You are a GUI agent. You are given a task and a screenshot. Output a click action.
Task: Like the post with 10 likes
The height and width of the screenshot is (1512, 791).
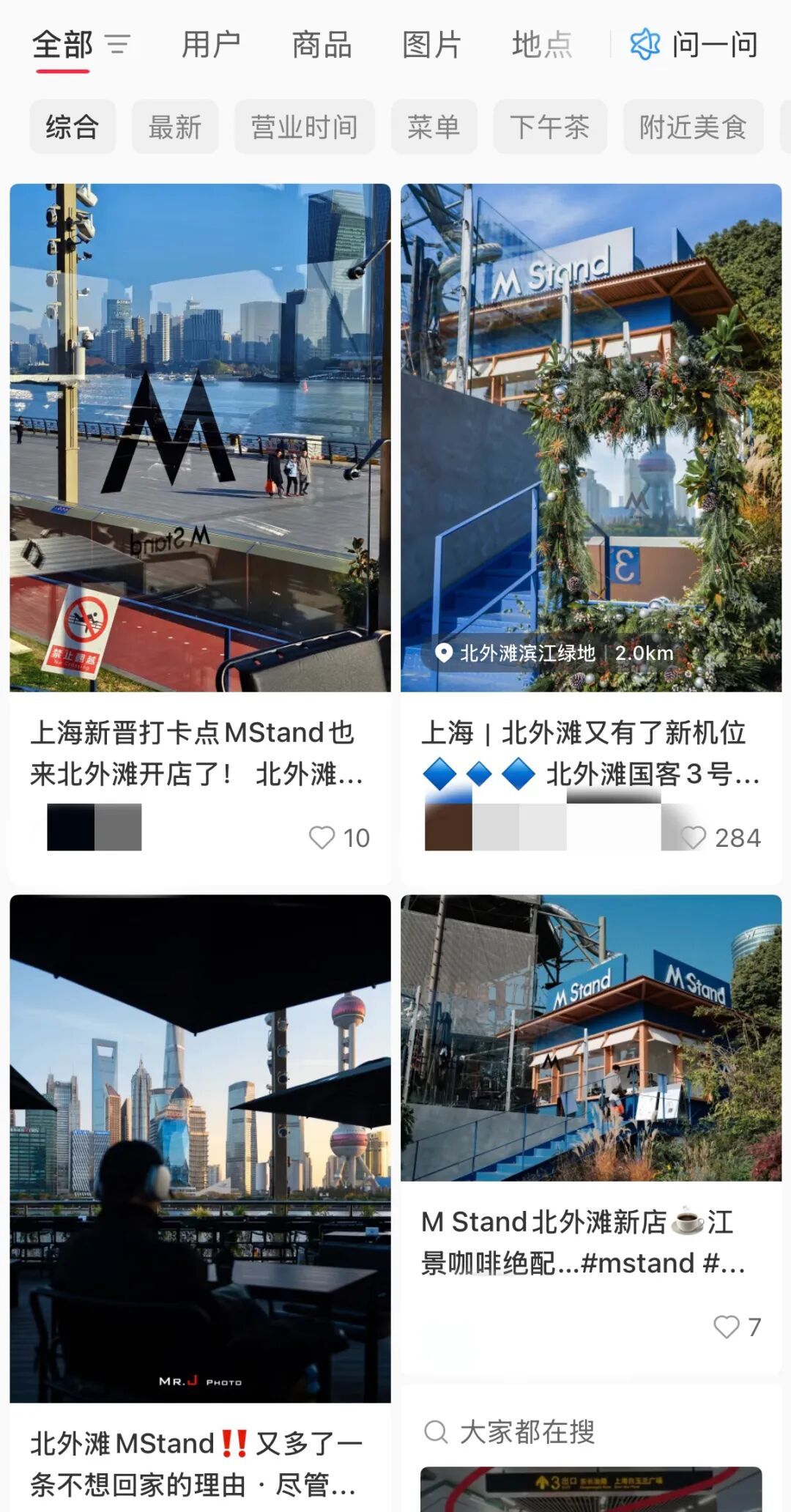pyautogui.click(x=322, y=837)
